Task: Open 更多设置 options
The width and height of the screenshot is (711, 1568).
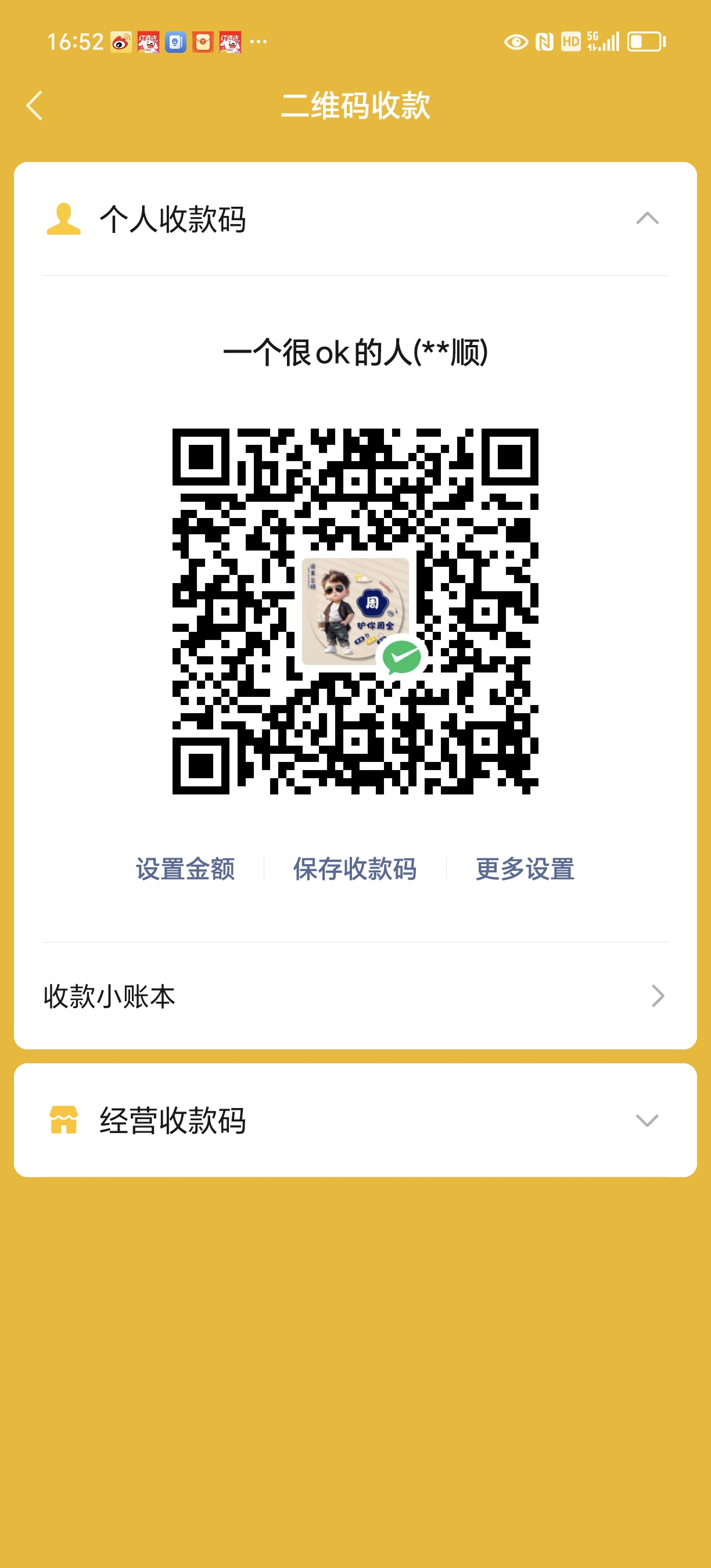Action: (x=525, y=868)
